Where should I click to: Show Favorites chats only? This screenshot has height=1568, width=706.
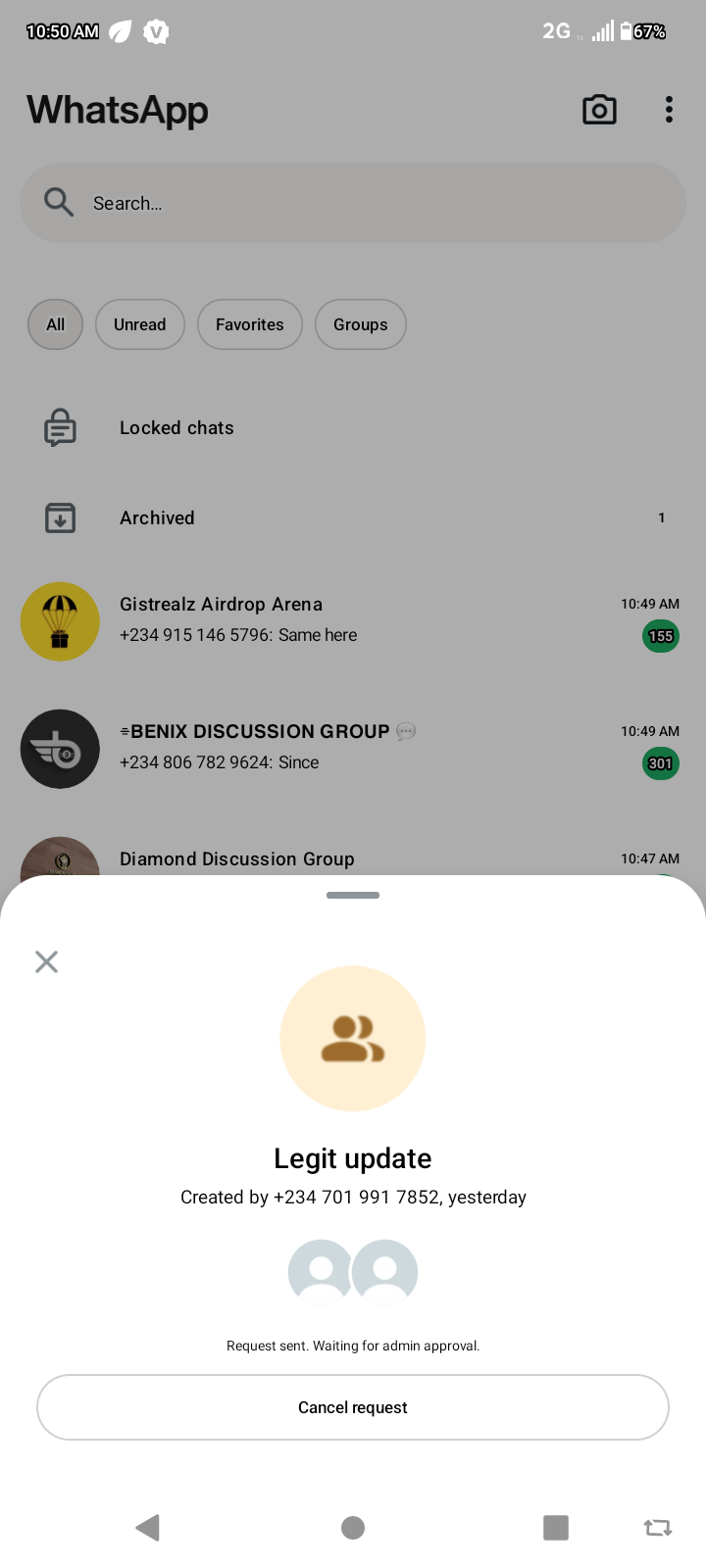tap(250, 324)
